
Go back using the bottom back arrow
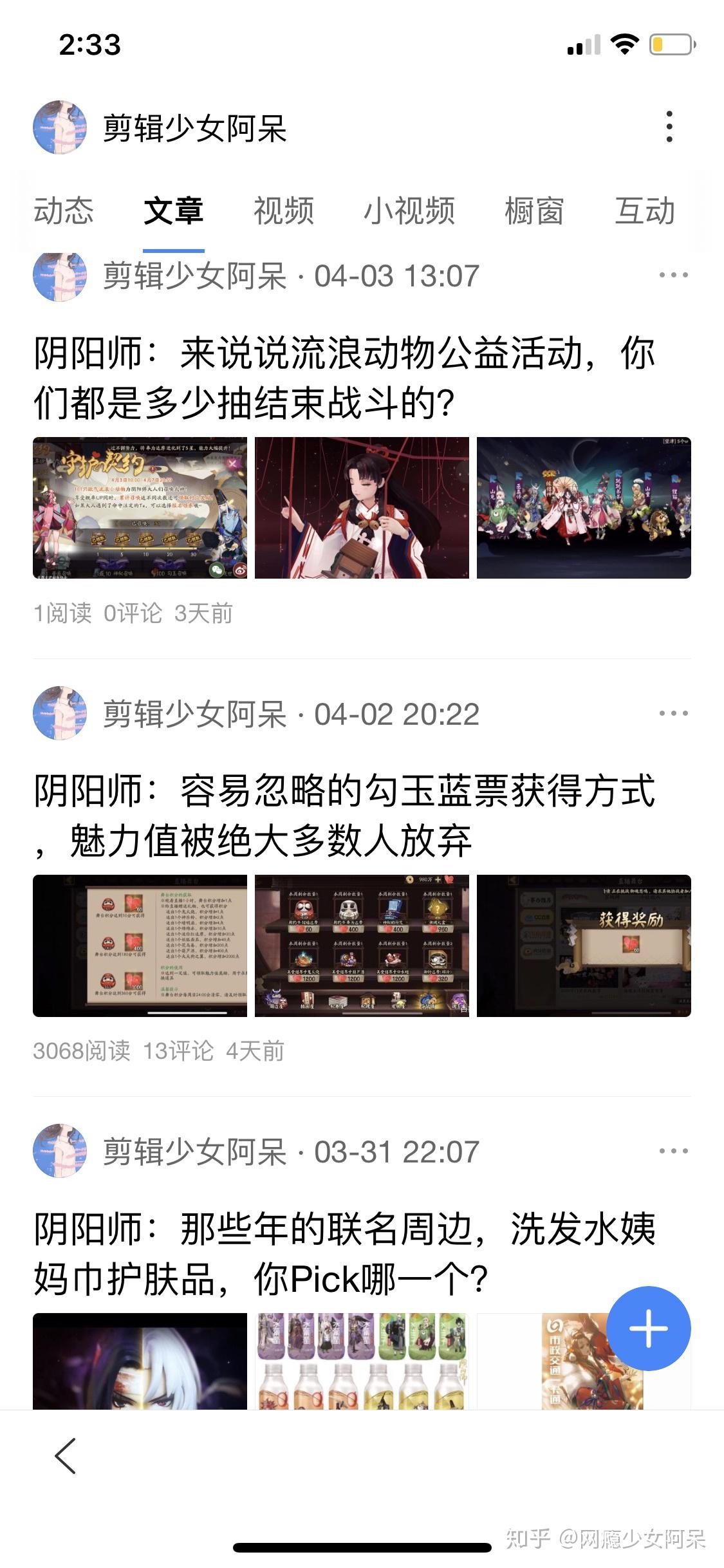pos(66,1455)
